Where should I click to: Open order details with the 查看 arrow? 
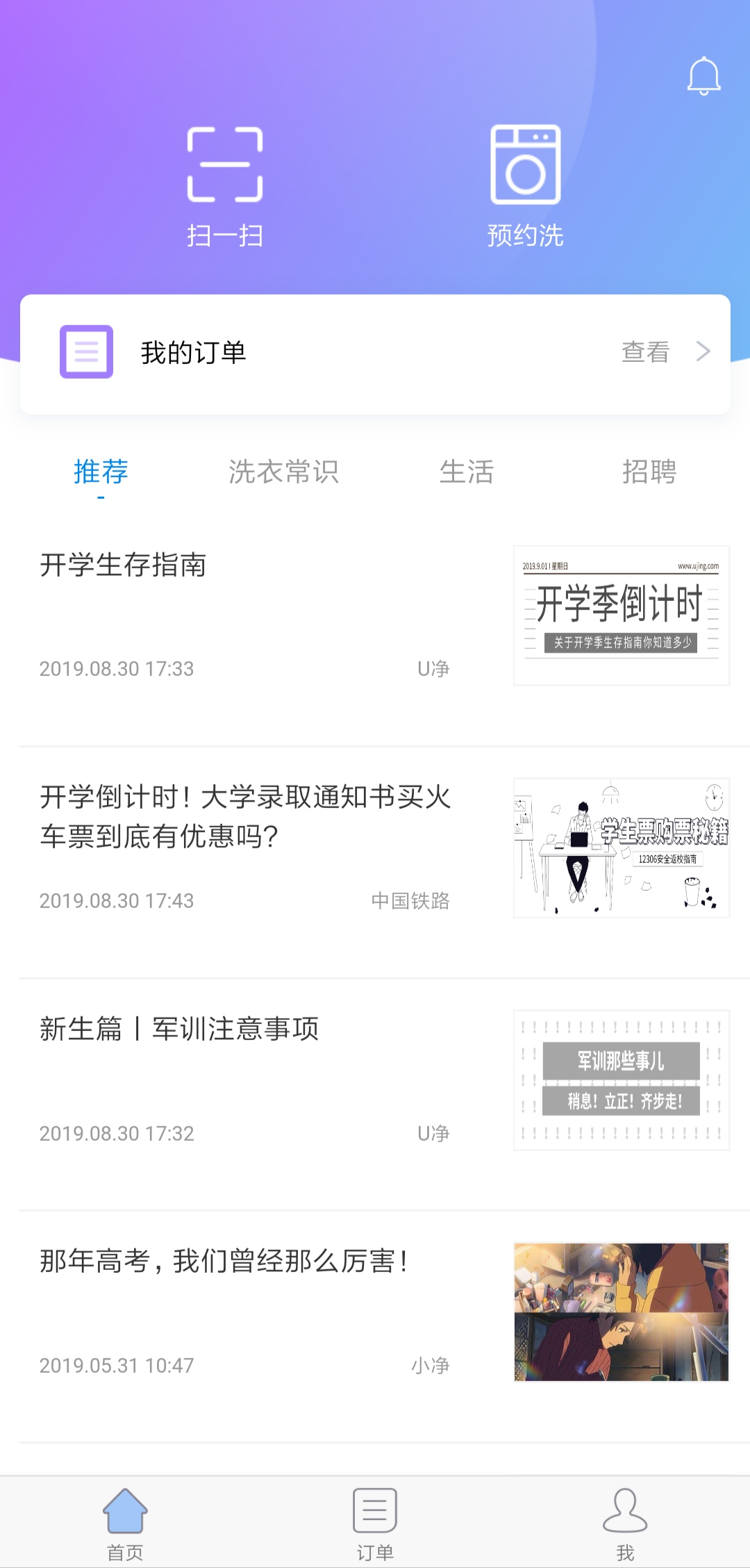coord(703,352)
